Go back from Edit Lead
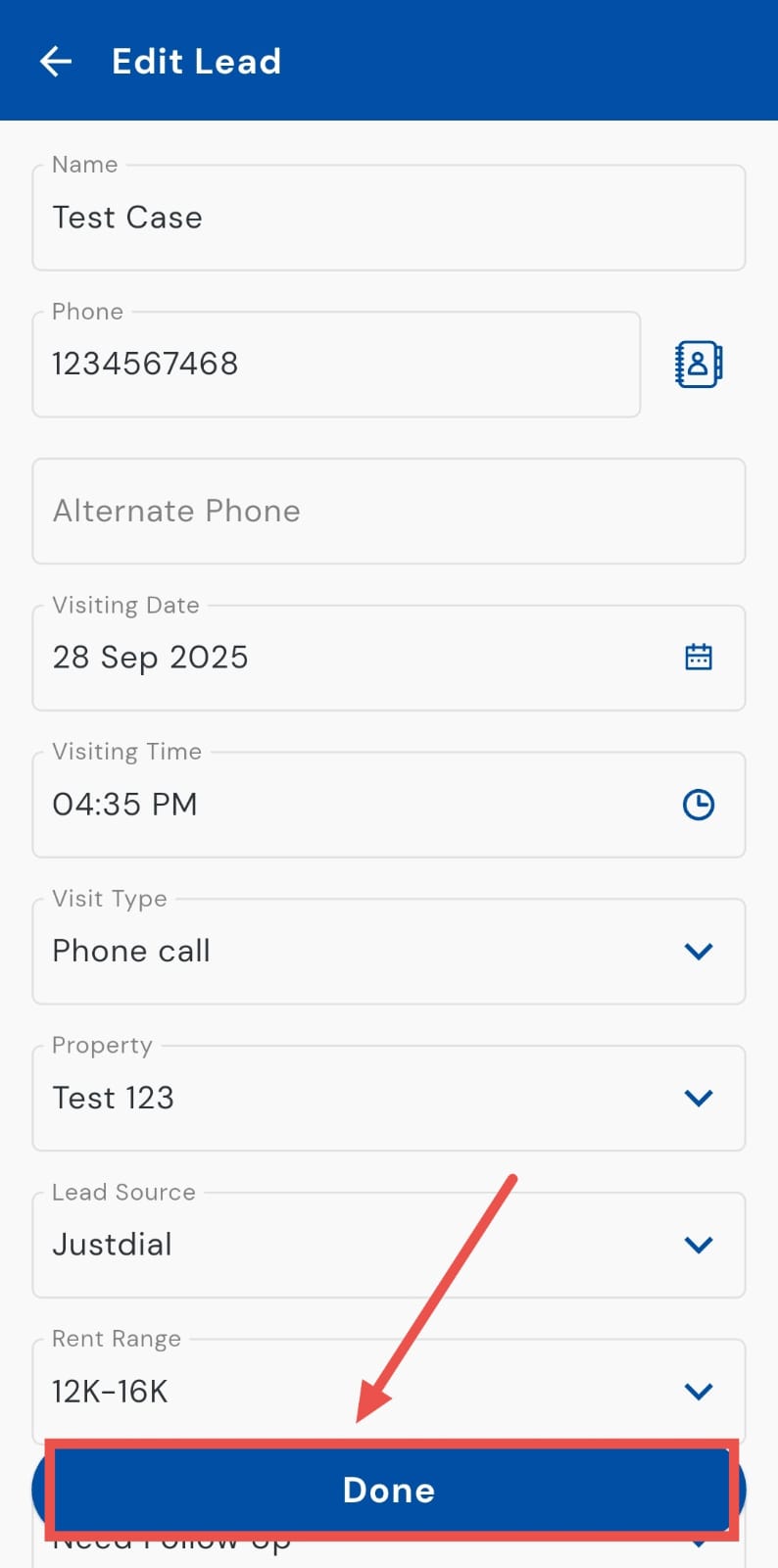The width and height of the screenshot is (778, 1568). coord(56,62)
